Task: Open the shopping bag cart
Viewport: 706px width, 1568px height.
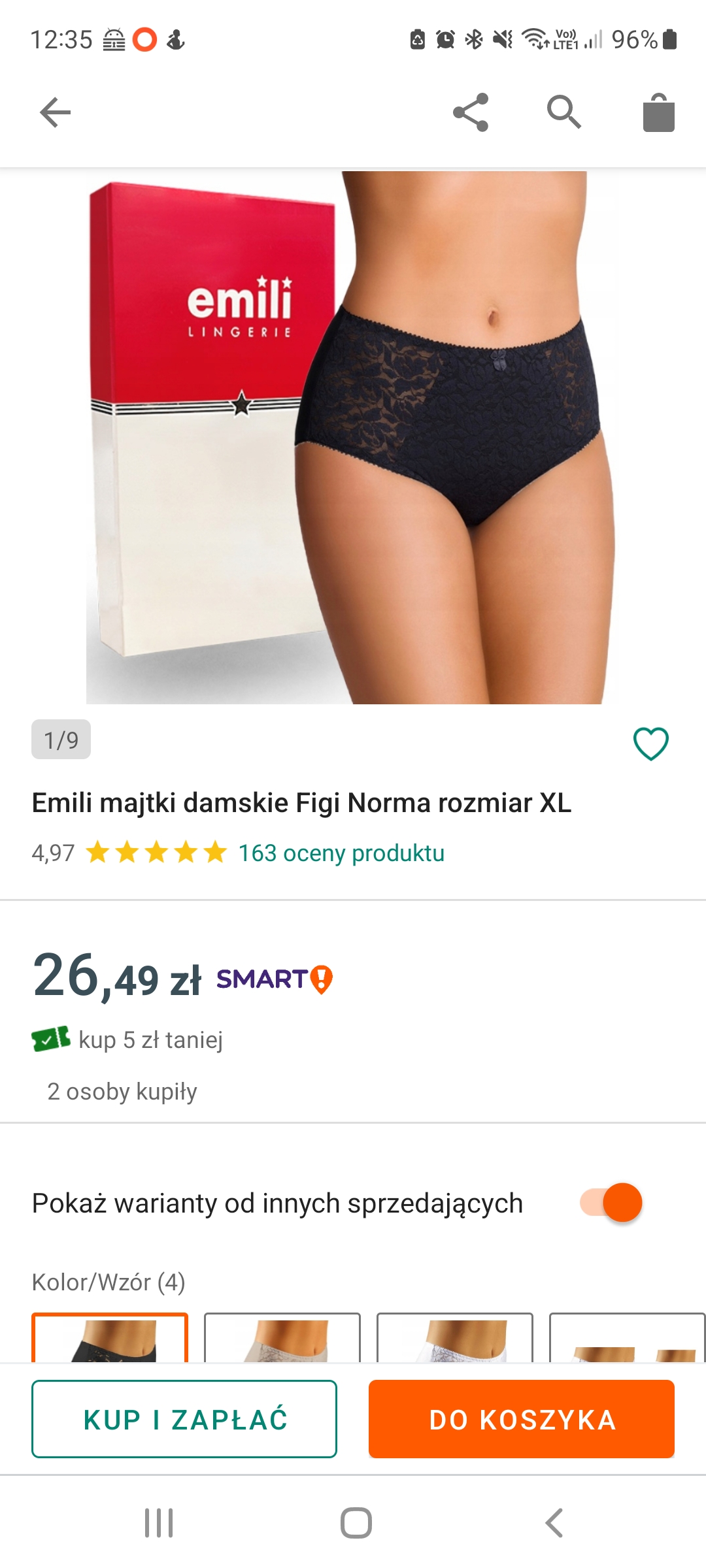Action: coord(658,112)
